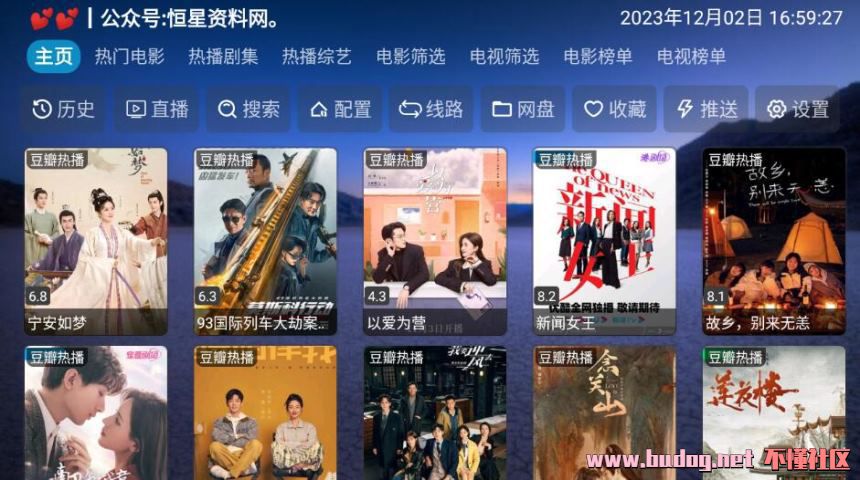
Task: Switch to the 热门电影 tab
Action: [x=129, y=57]
